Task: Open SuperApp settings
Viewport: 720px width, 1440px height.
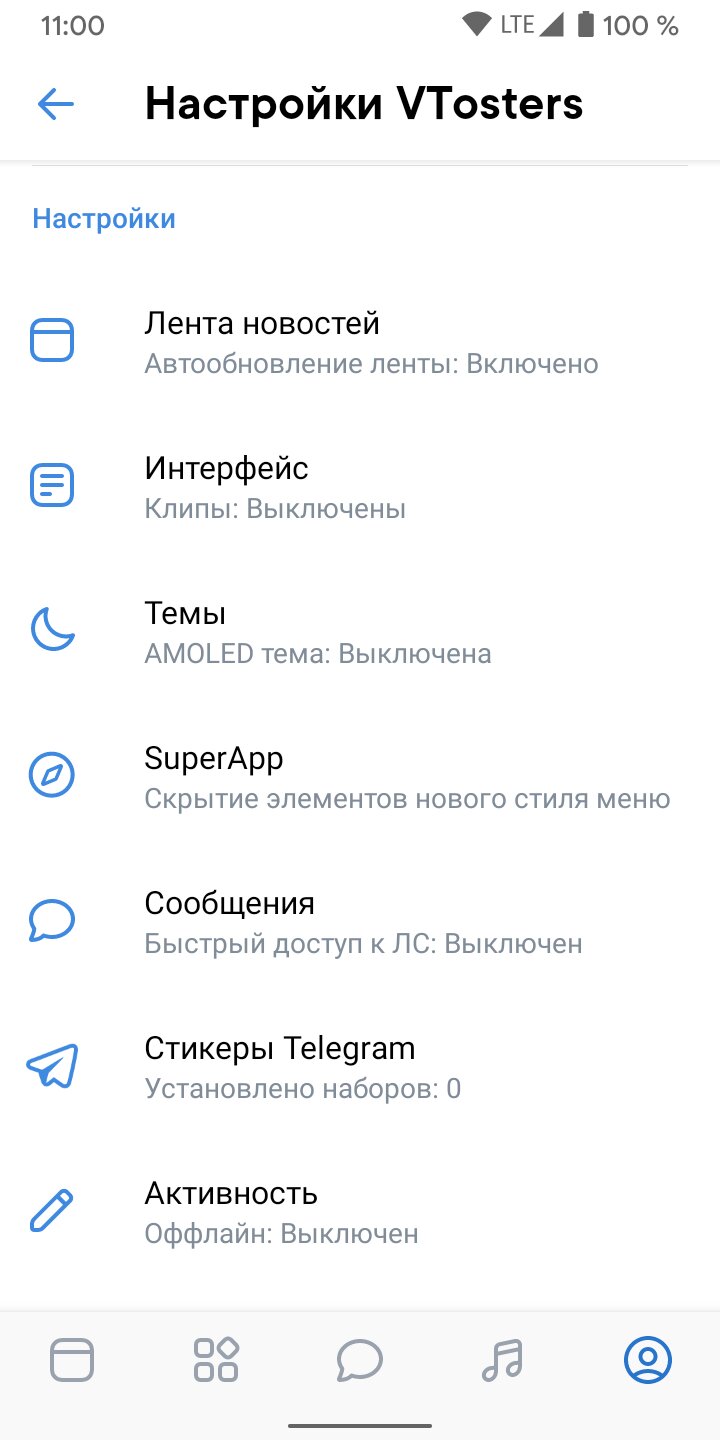Action: [360, 777]
